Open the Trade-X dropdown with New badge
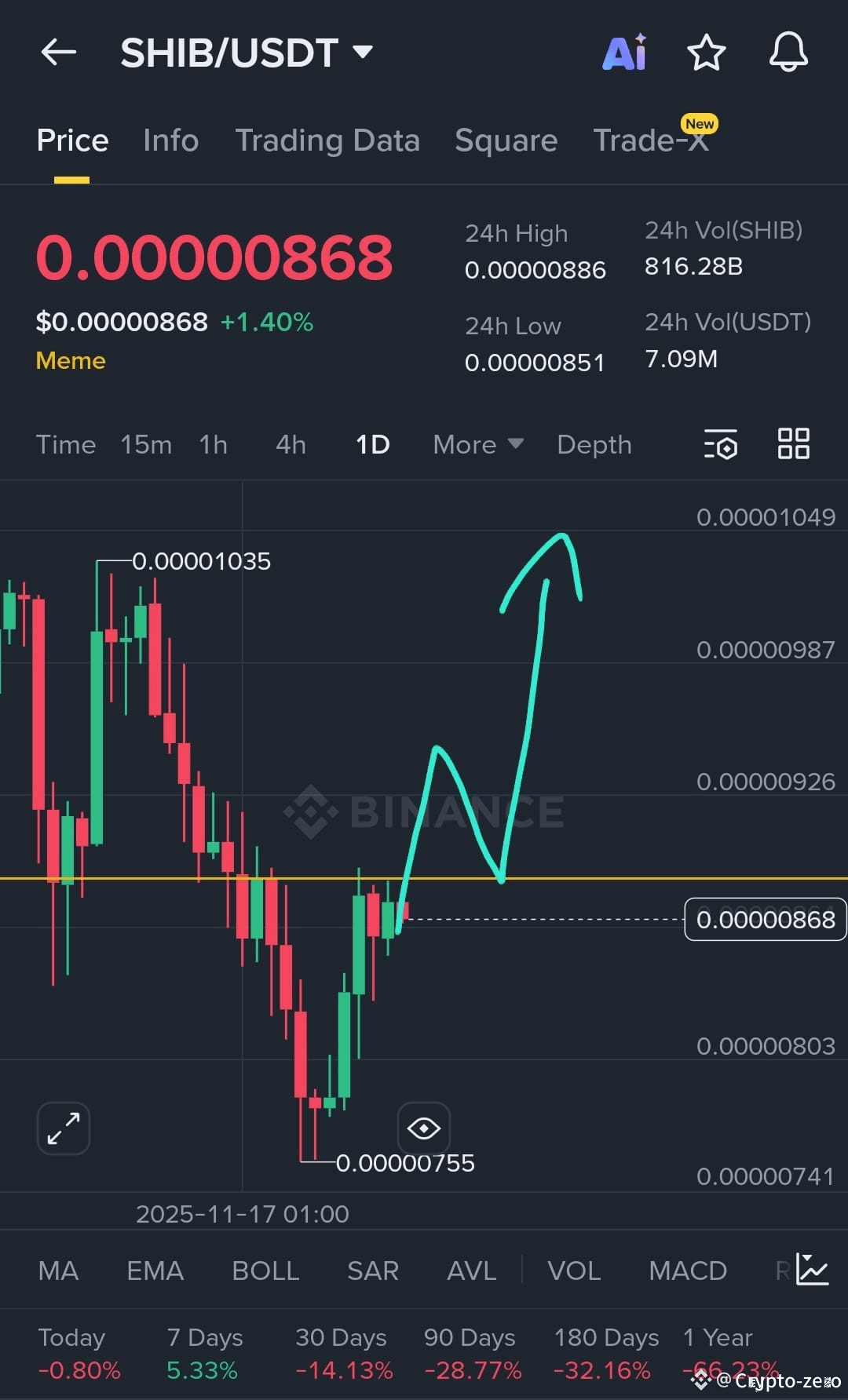 [x=652, y=140]
